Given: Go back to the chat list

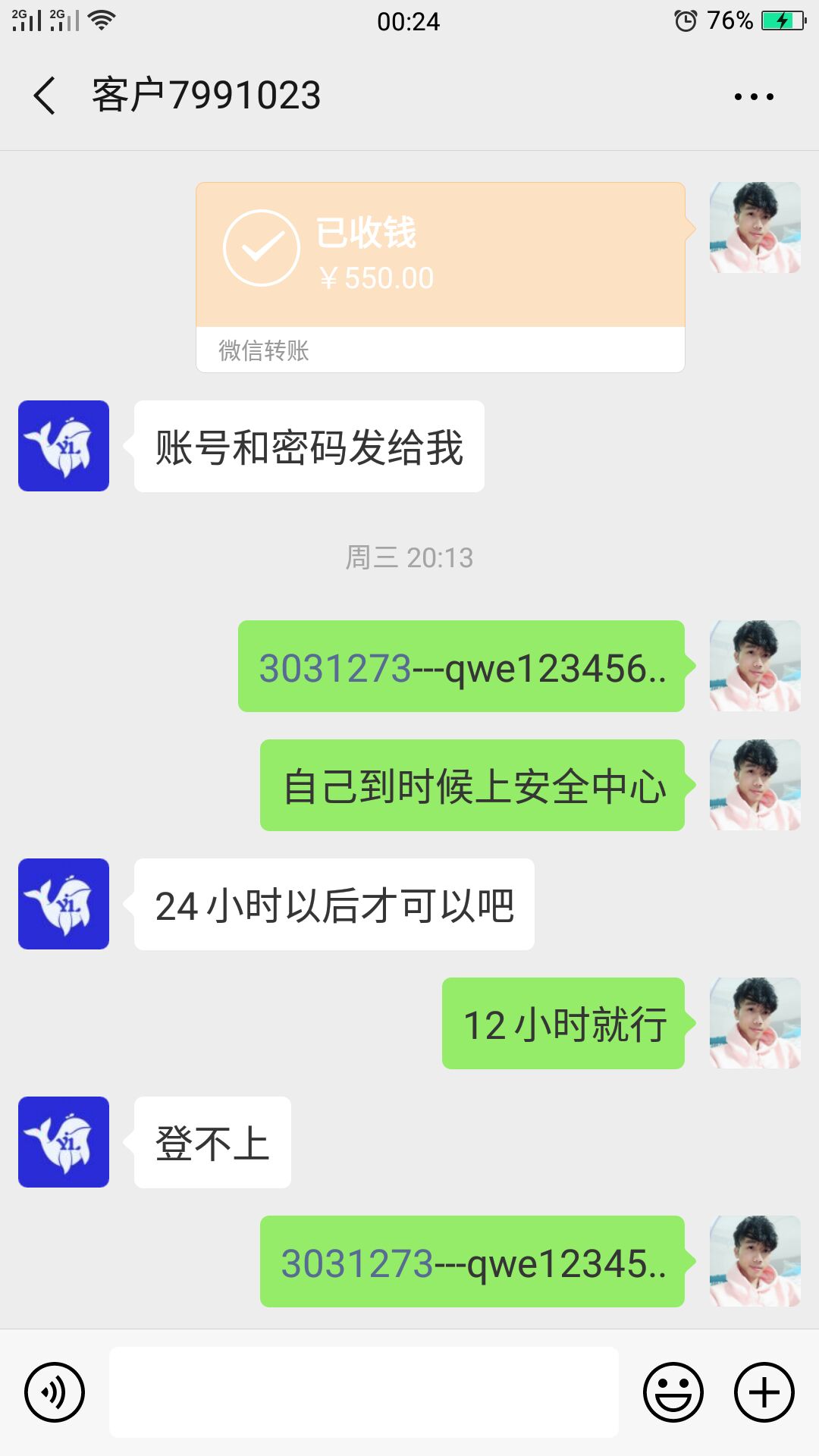Looking at the screenshot, I should pyautogui.click(x=45, y=96).
